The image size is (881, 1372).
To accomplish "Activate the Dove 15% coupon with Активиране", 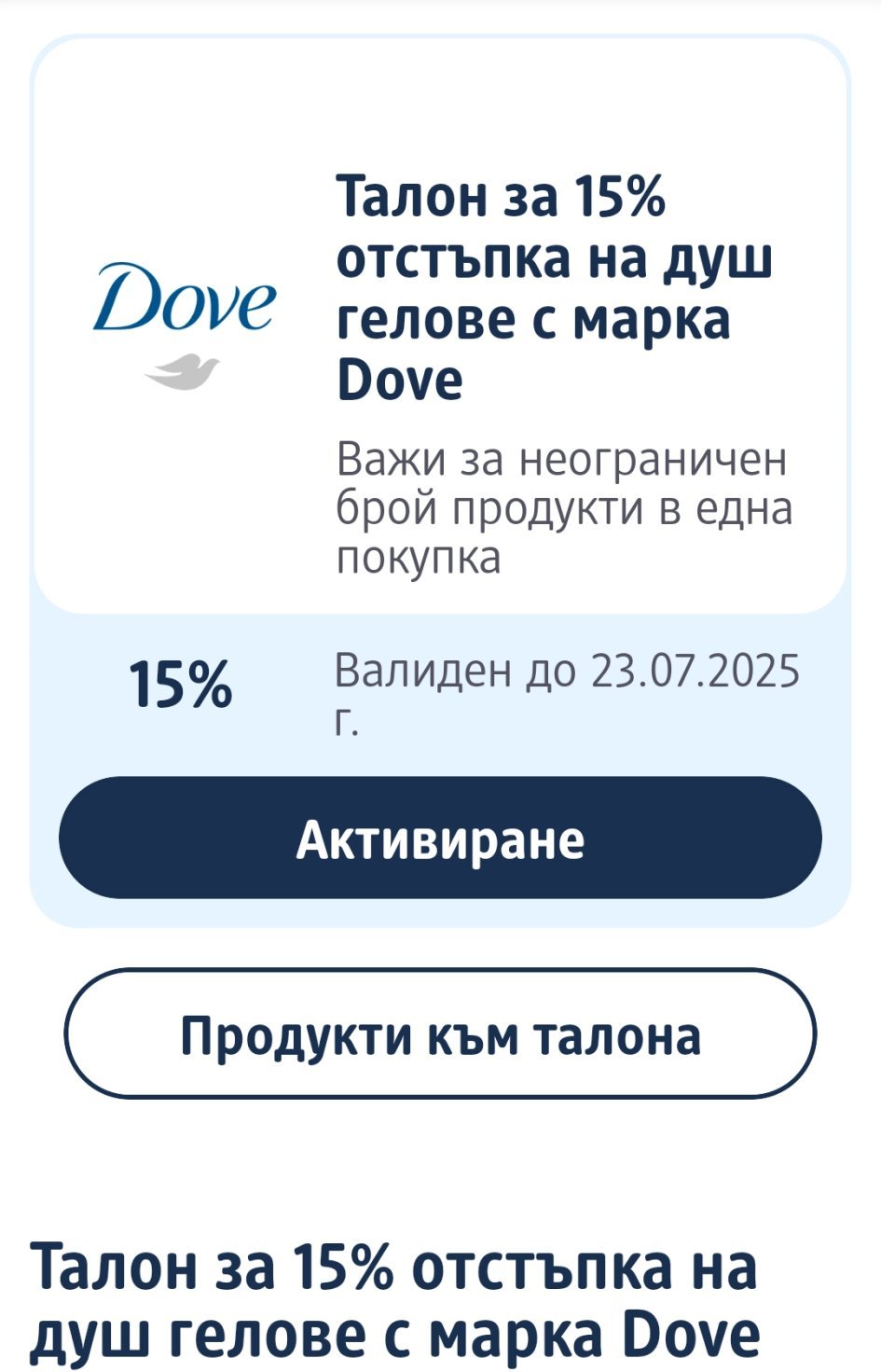I will [x=440, y=838].
